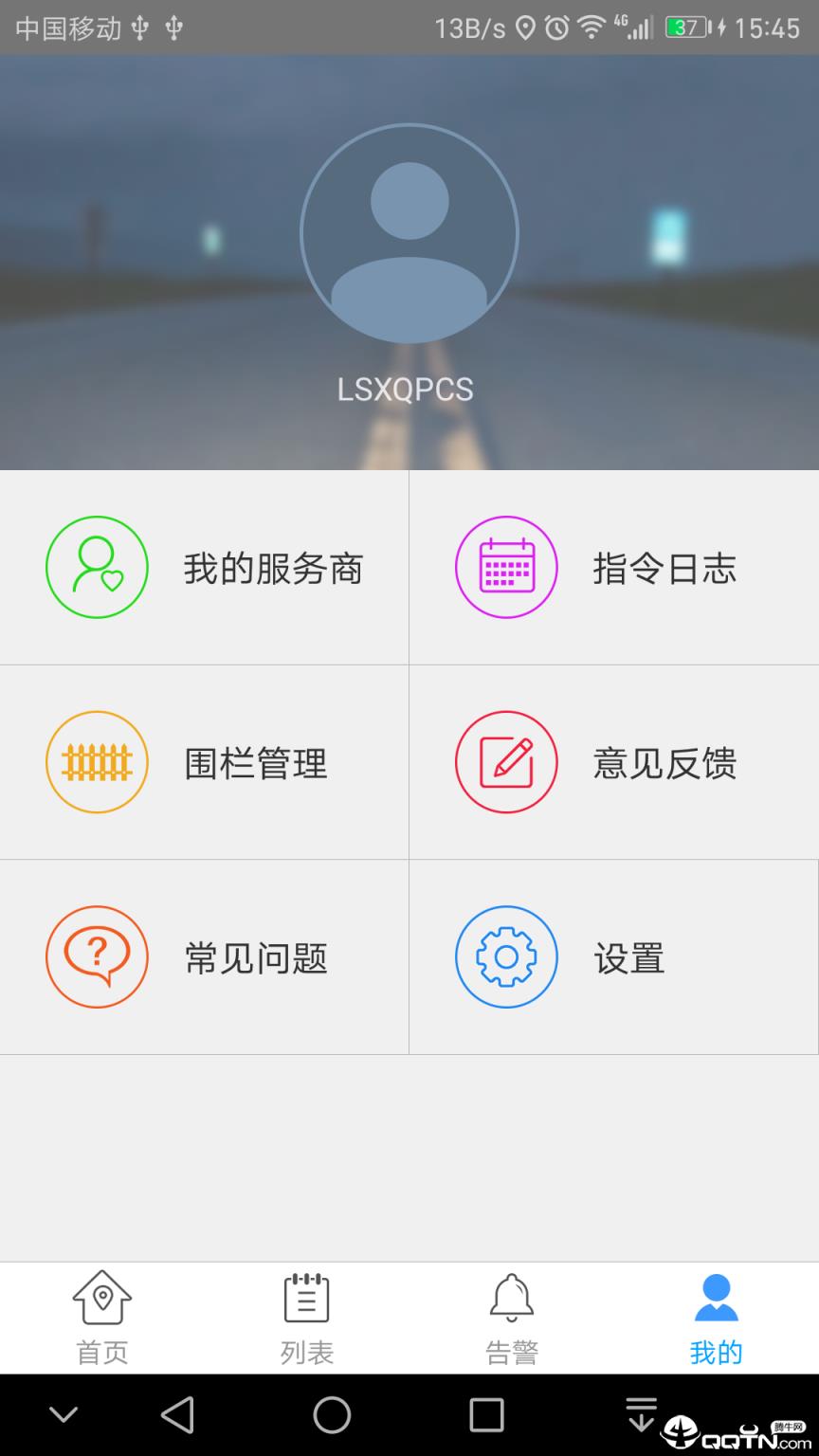This screenshot has width=819, height=1456.
Task: Tap the profile avatar image
Action: point(409,232)
